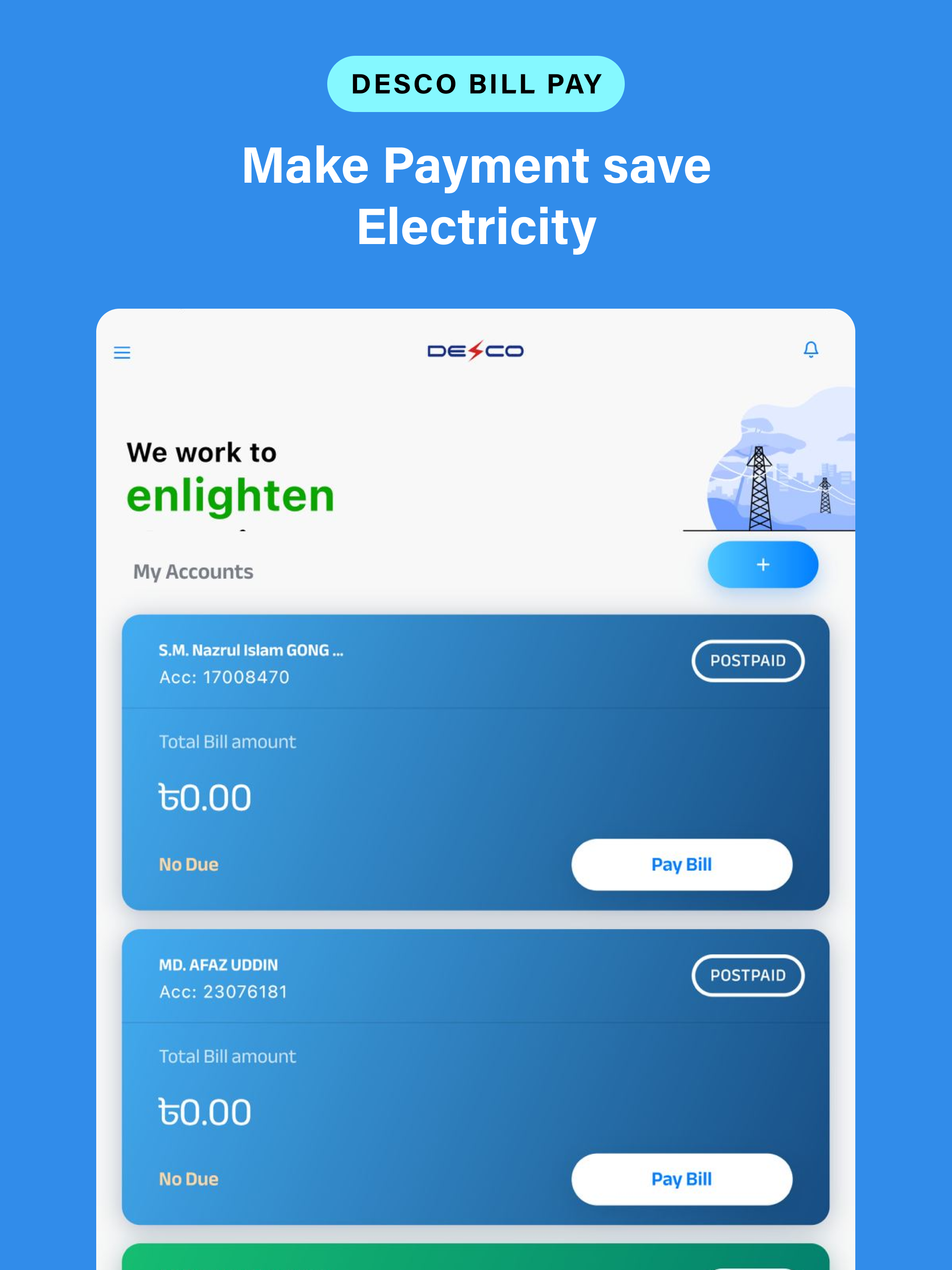Select the POSTPAID badge on Afaz Uddin's account
Viewport: 952px width, 1270px height.
pos(748,975)
